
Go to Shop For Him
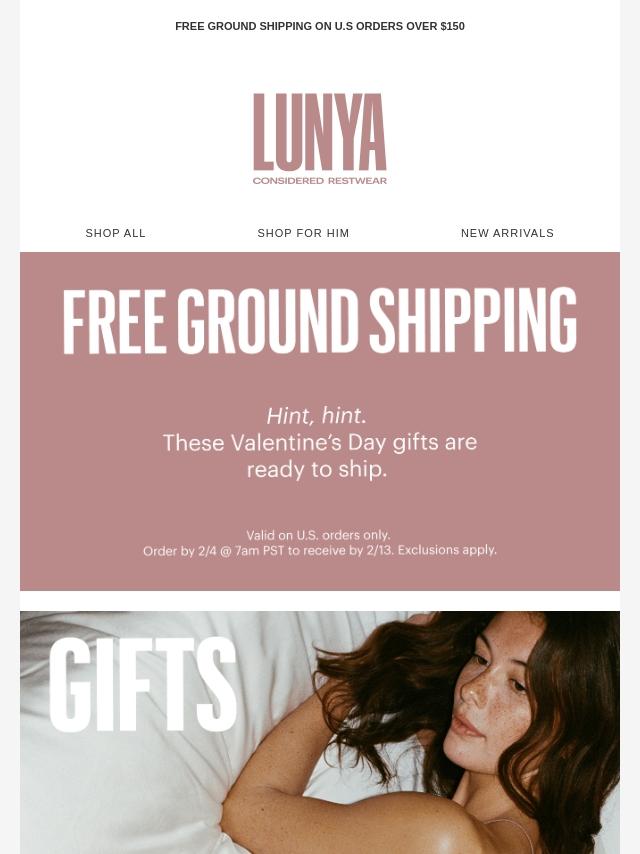tap(303, 233)
